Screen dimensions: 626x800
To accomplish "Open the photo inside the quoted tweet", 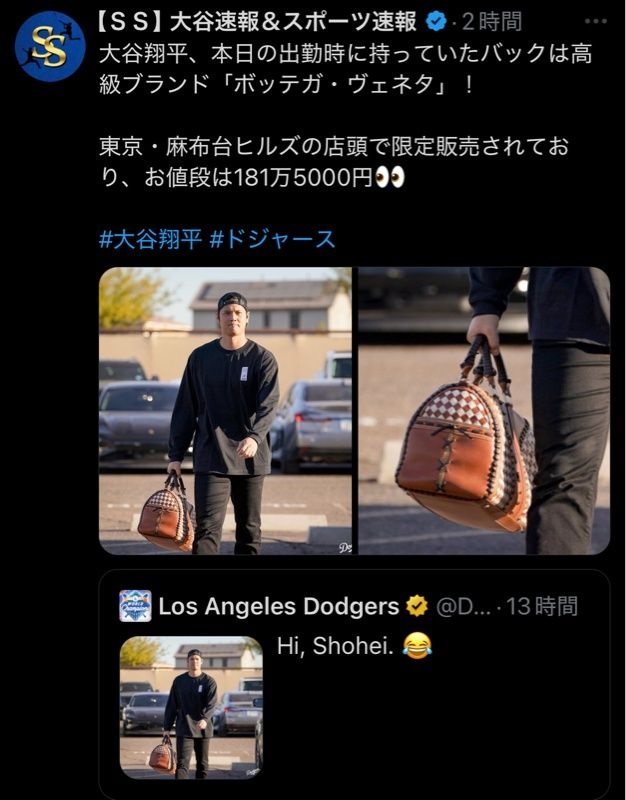I will click(x=191, y=707).
